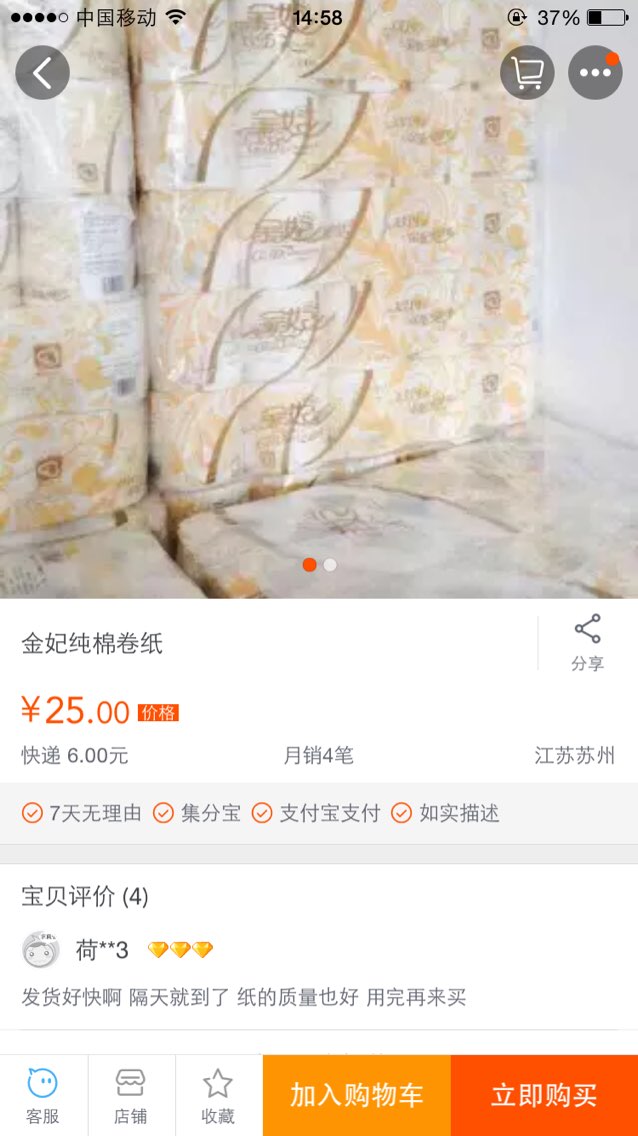
Task: Tap 加入购物车 to add to cart
Action: click(x=357, y=1096)
